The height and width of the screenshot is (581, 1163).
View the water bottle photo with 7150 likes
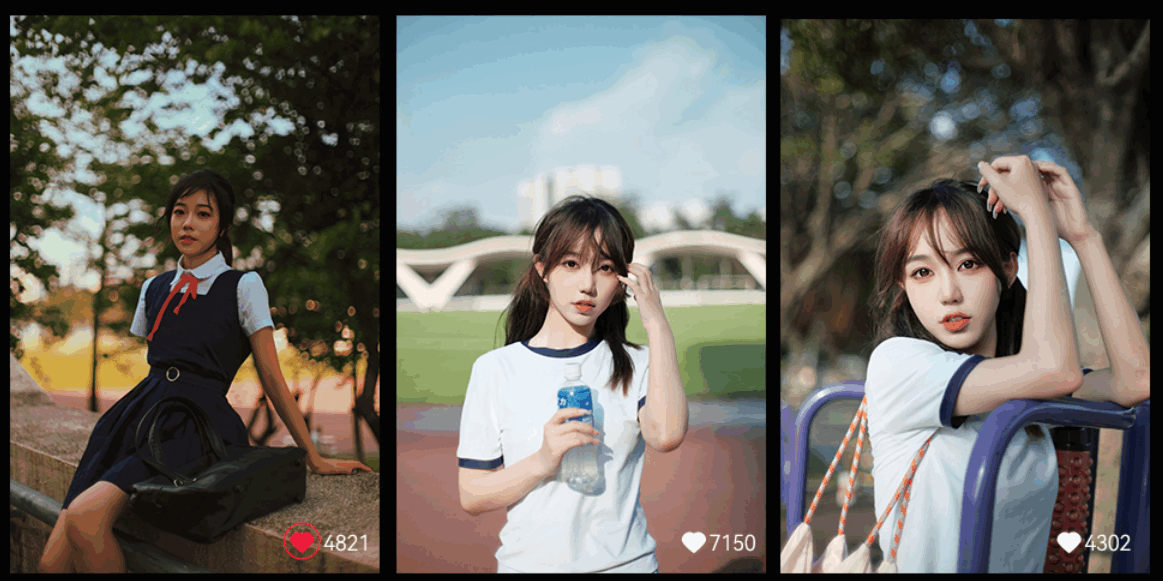pyautogui.click(x=580, y=290)
